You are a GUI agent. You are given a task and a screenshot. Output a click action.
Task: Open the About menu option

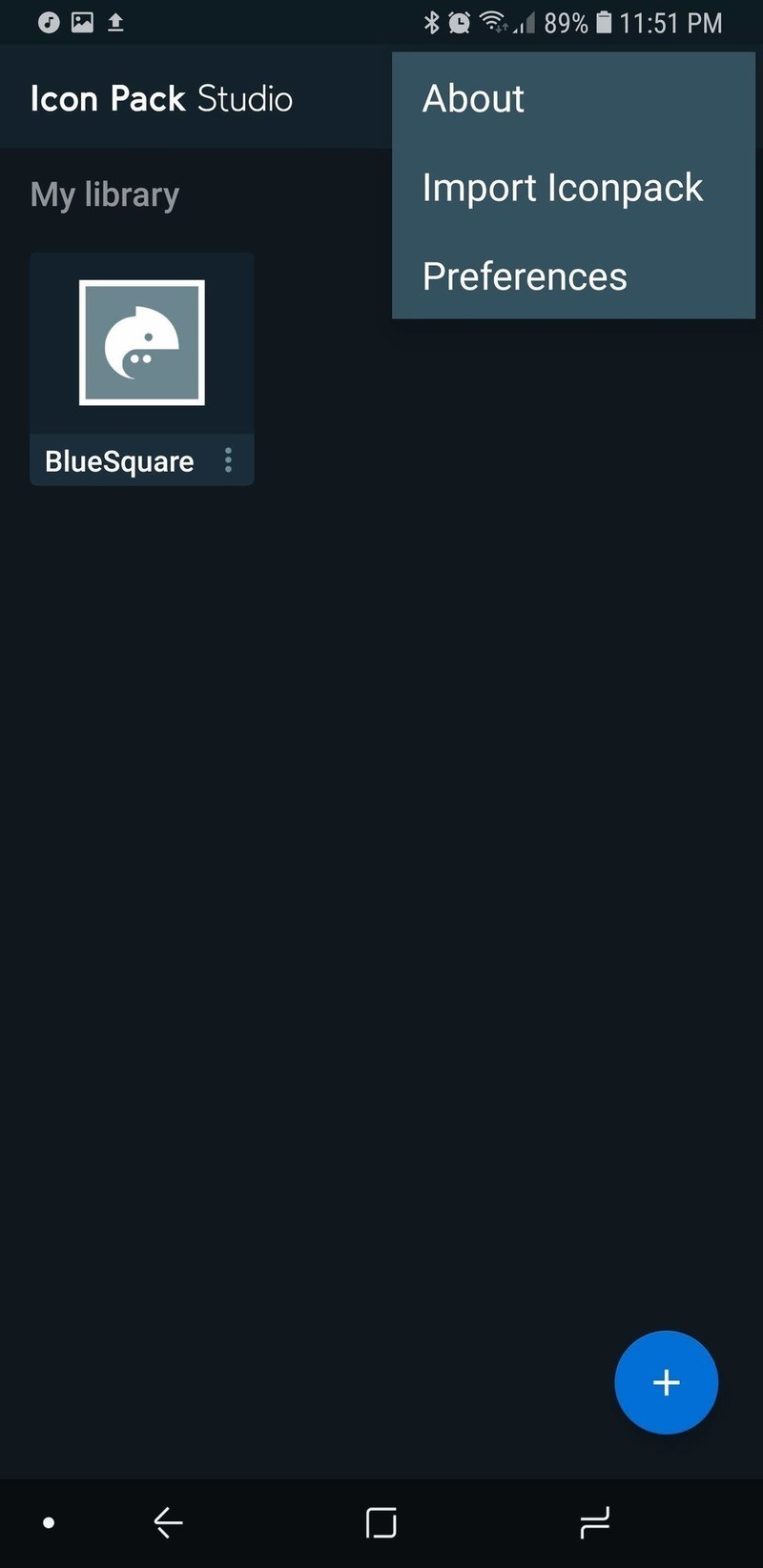click(474, 99)
